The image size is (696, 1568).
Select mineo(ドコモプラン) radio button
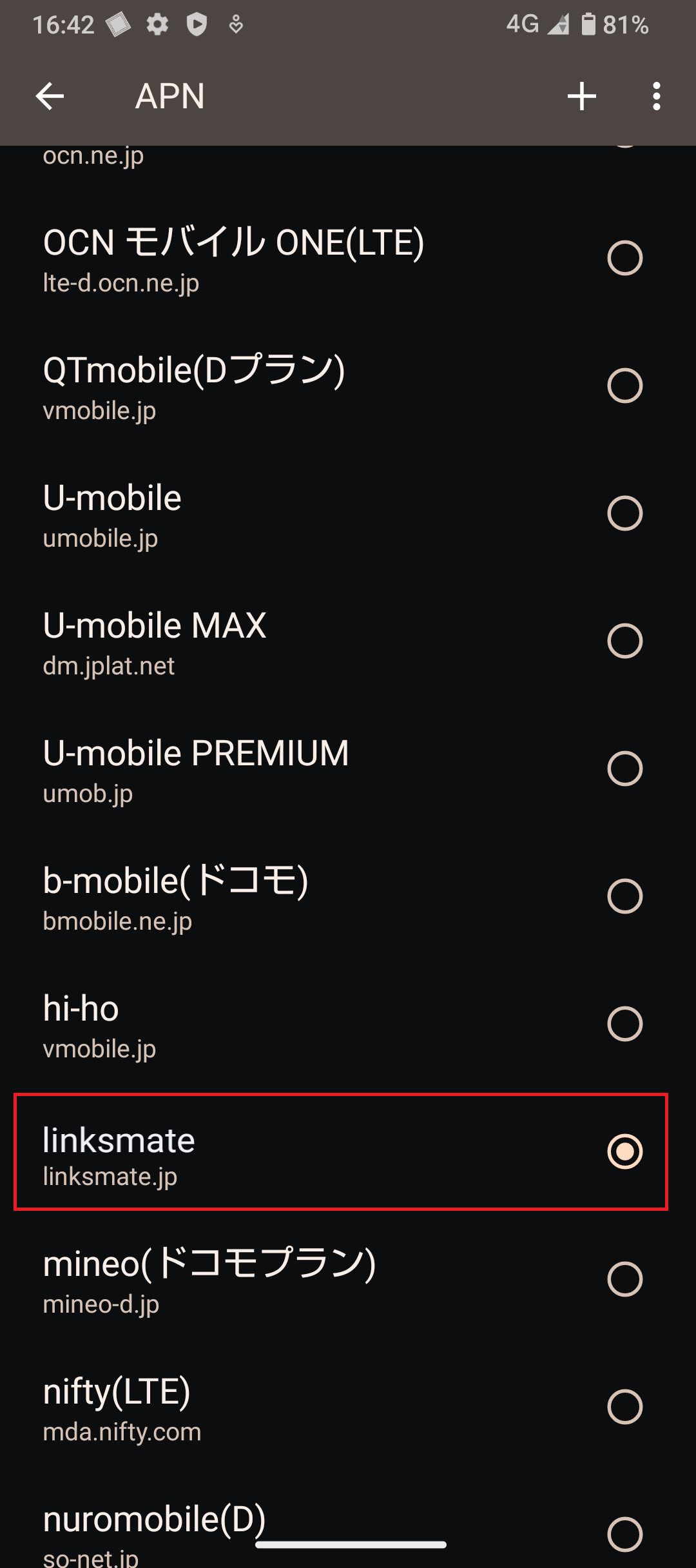pyautogui.click(x=624, y=1279)
